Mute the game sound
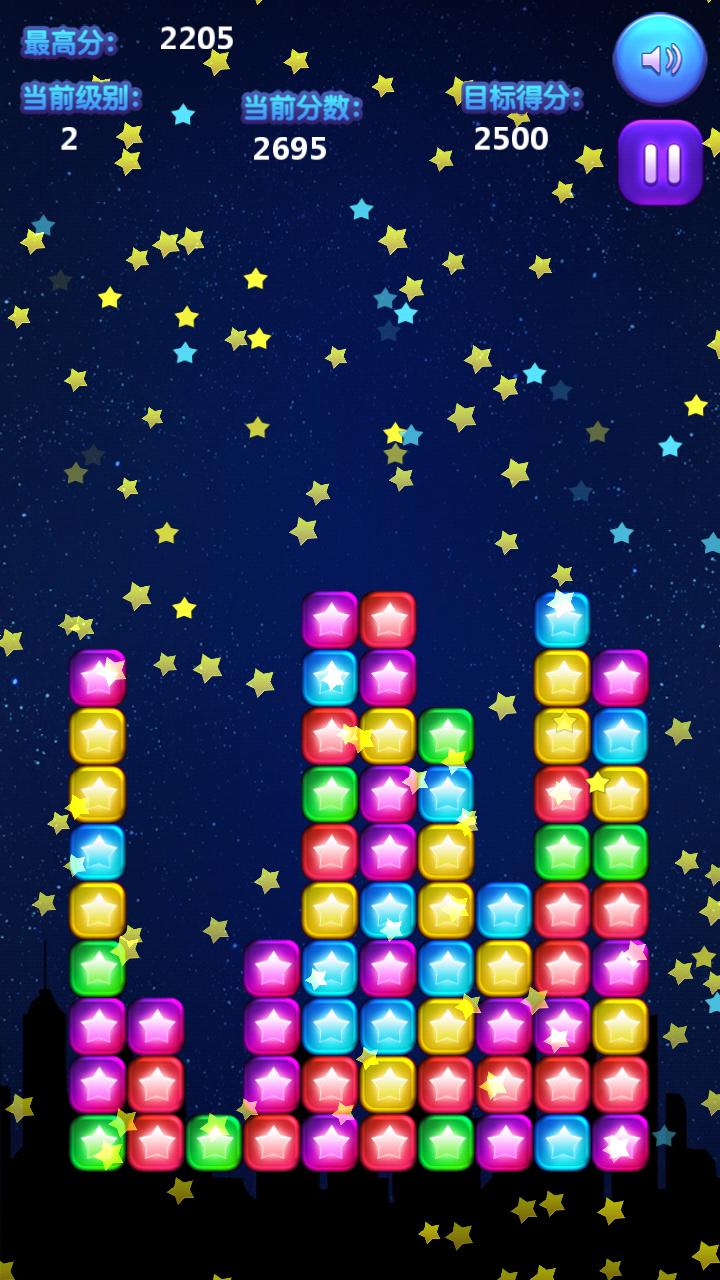The width and height of the screenshot is (720, 1280). pyautogui.click(x=659, y=59)
